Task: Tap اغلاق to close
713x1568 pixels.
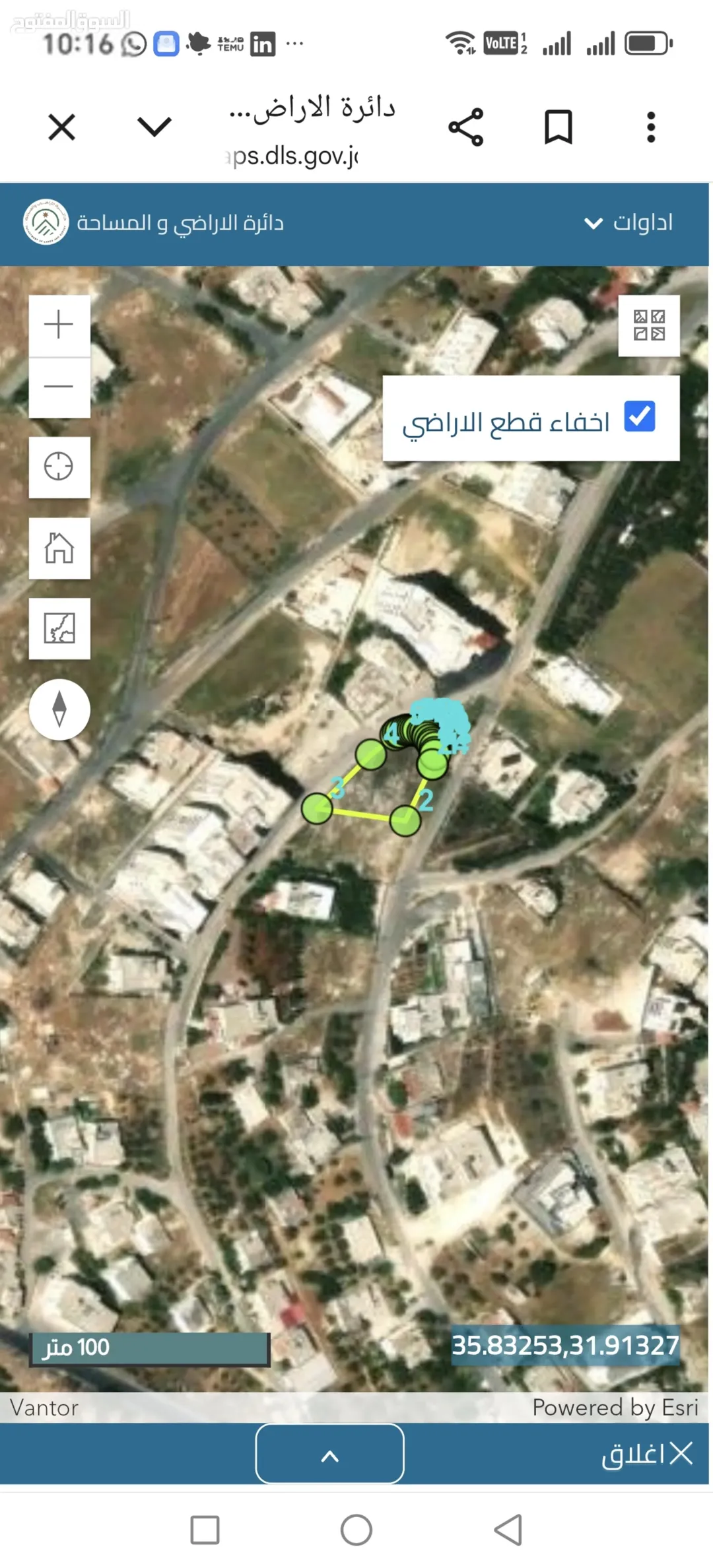Action: (x=647, y=1453)
